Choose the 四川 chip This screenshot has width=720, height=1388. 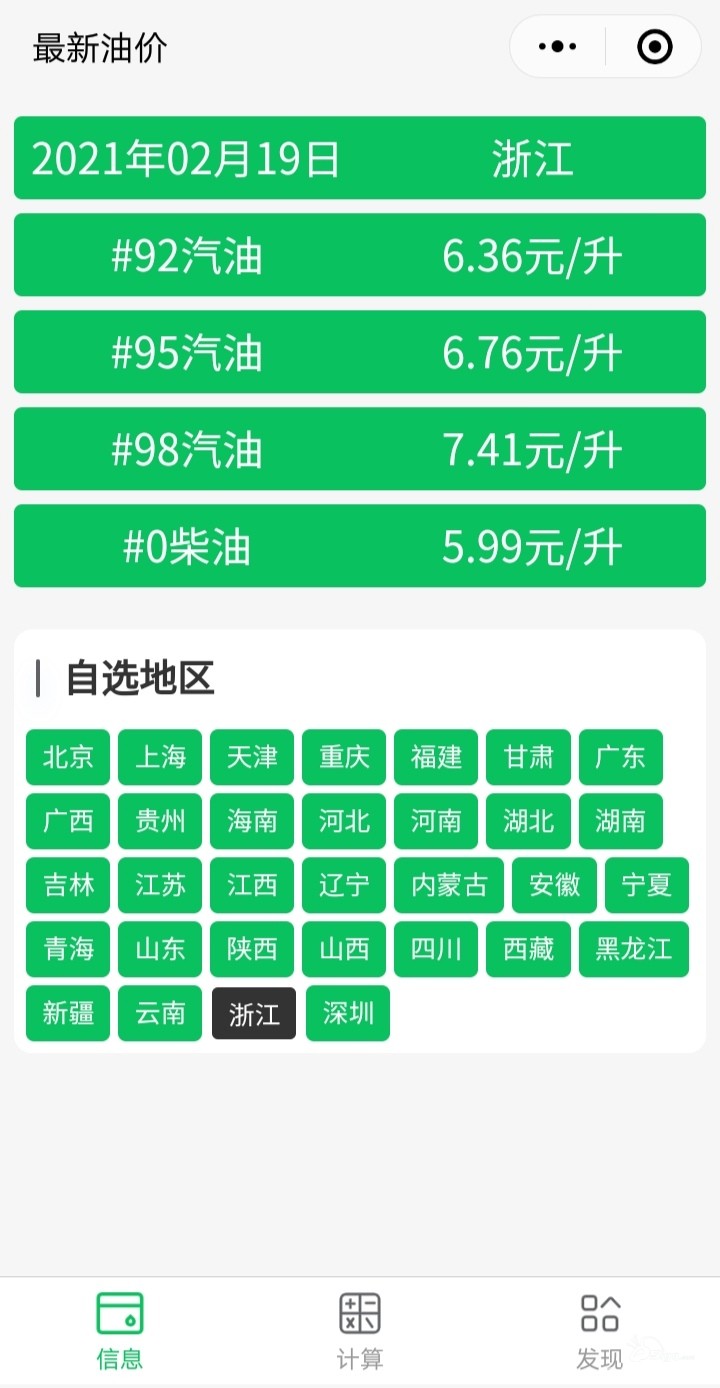(436, 949)
